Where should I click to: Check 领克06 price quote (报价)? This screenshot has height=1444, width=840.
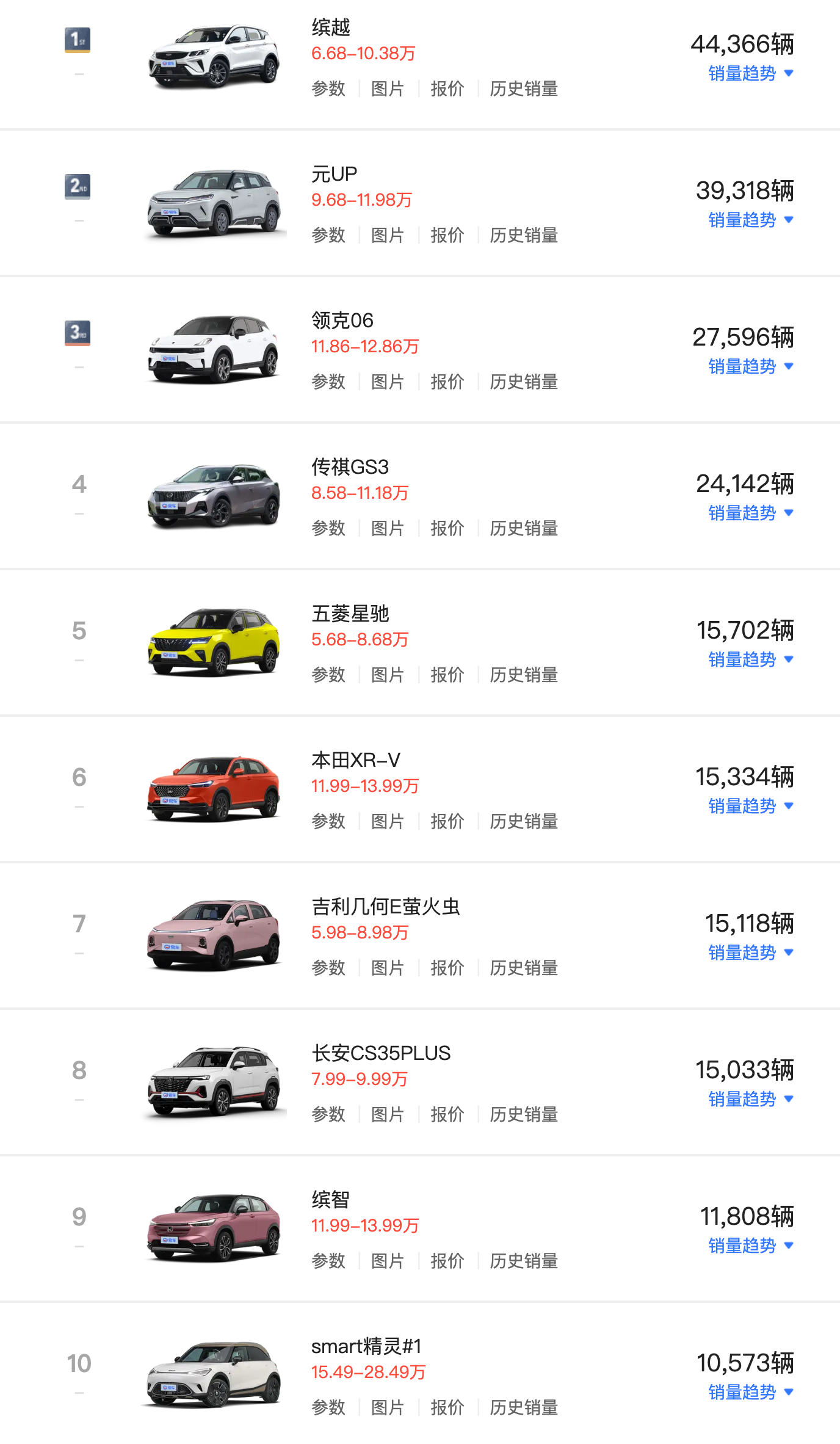coord(447,382)
